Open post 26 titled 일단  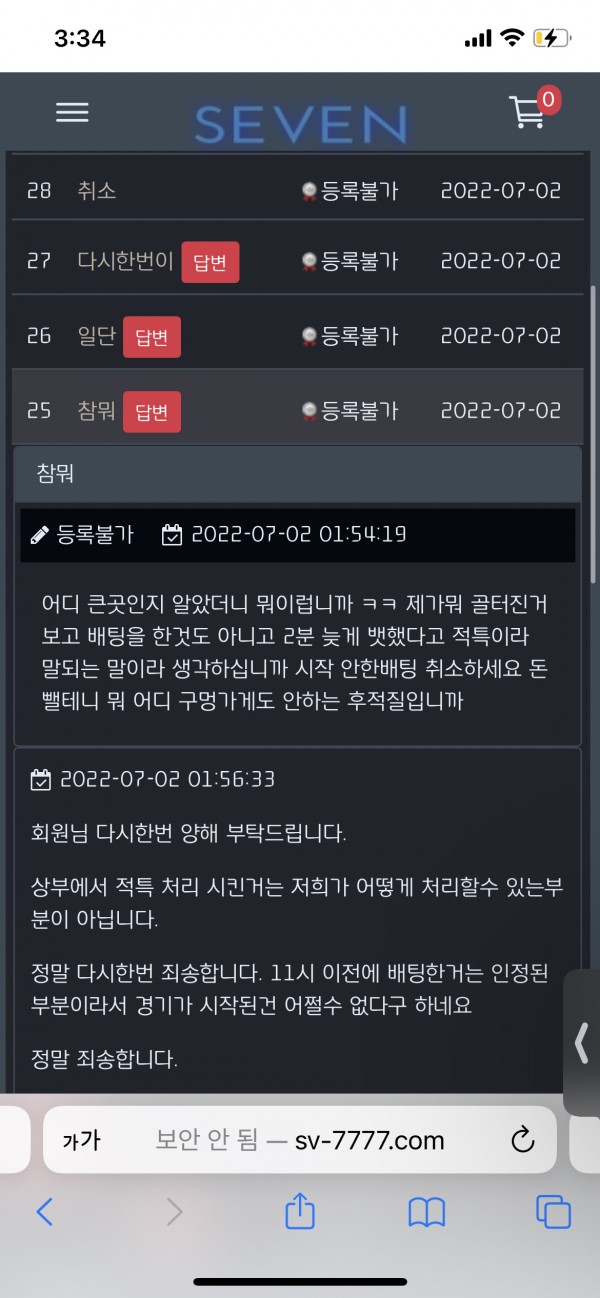coord(97,337)
